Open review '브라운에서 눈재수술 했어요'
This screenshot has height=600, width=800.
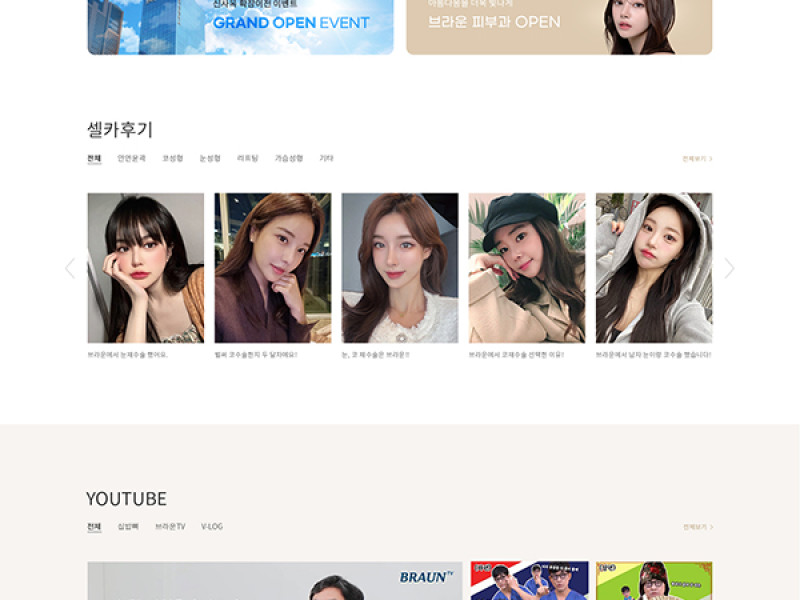pos(145,268)
